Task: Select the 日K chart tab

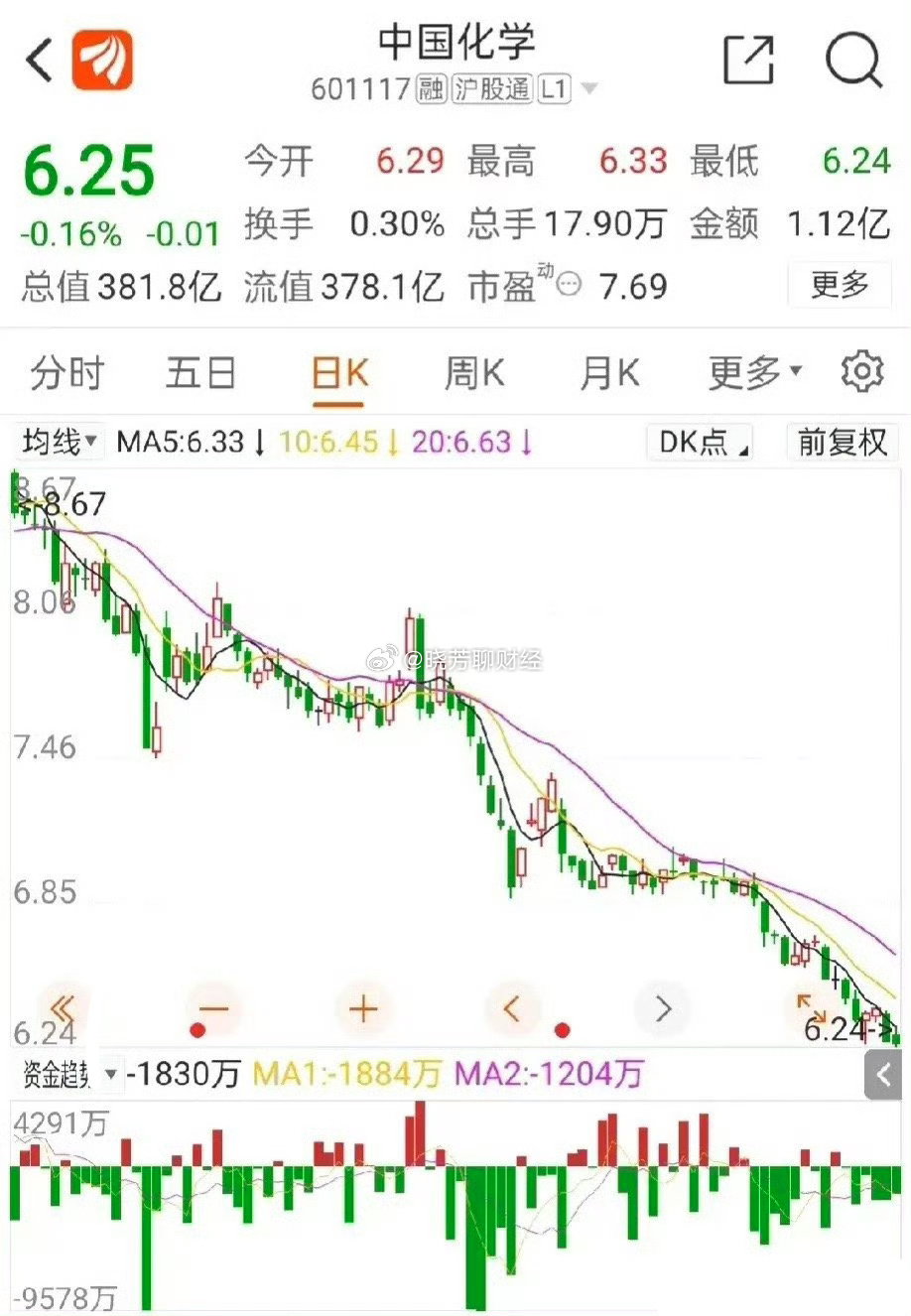Action: pos(339,374)
